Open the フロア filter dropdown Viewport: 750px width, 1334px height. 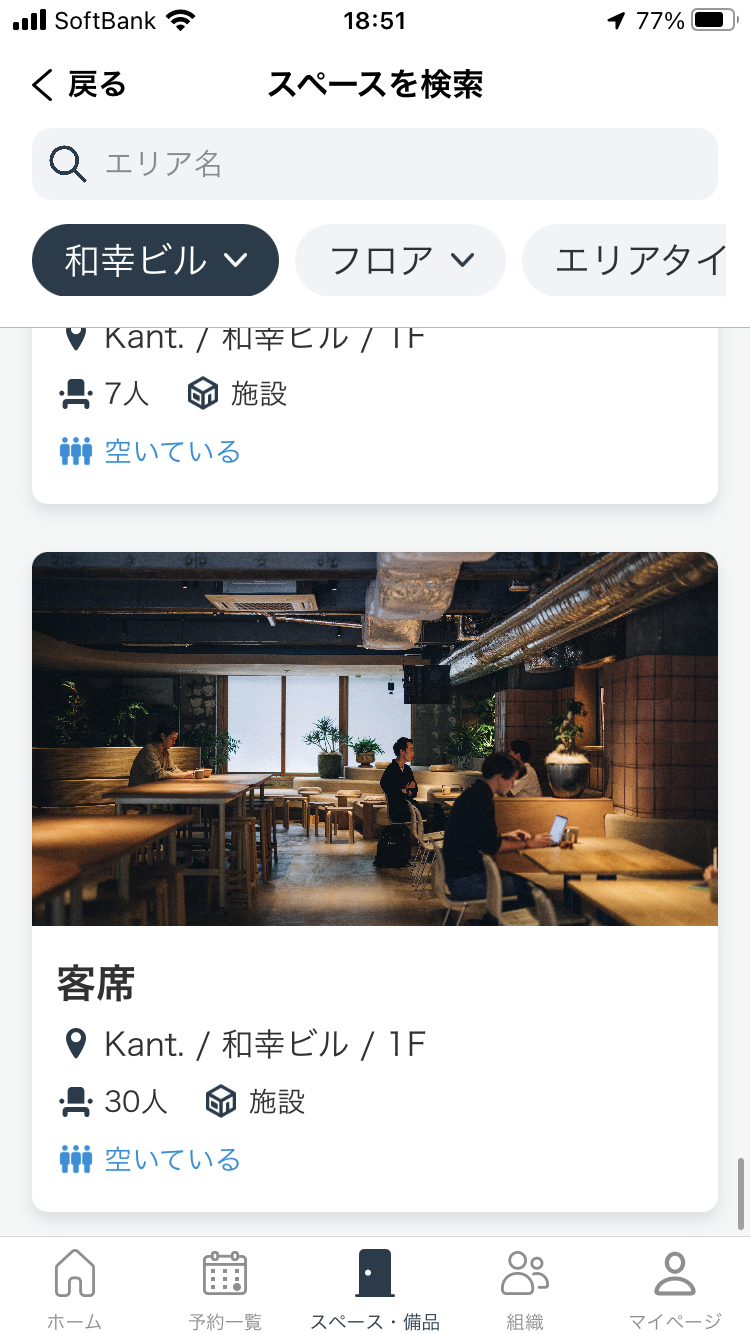(x=400, y=260)
